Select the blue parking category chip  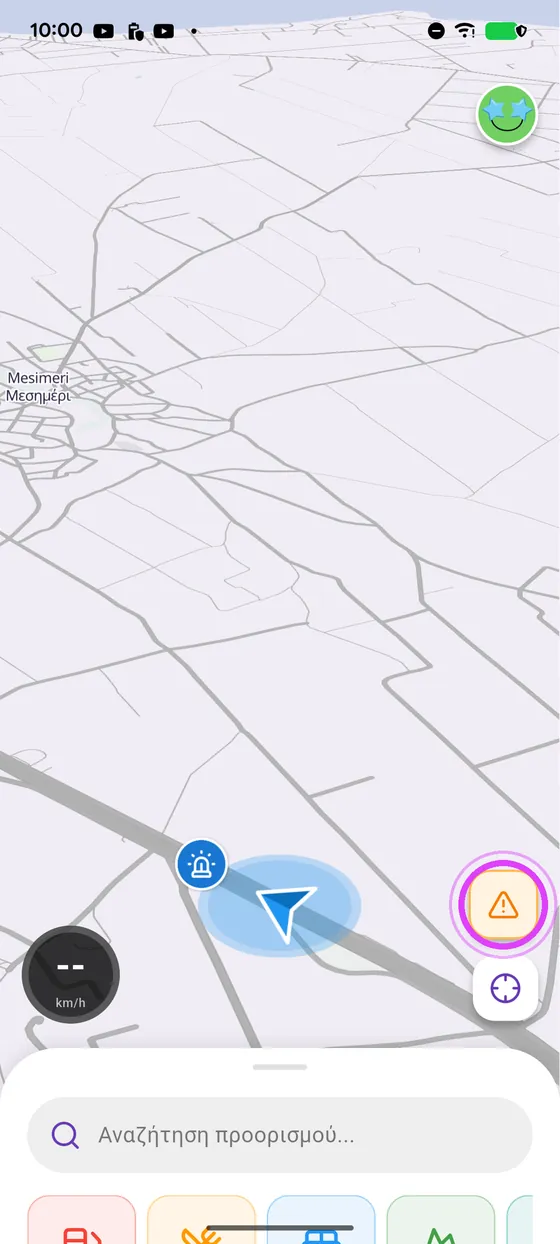[321, 1220]
